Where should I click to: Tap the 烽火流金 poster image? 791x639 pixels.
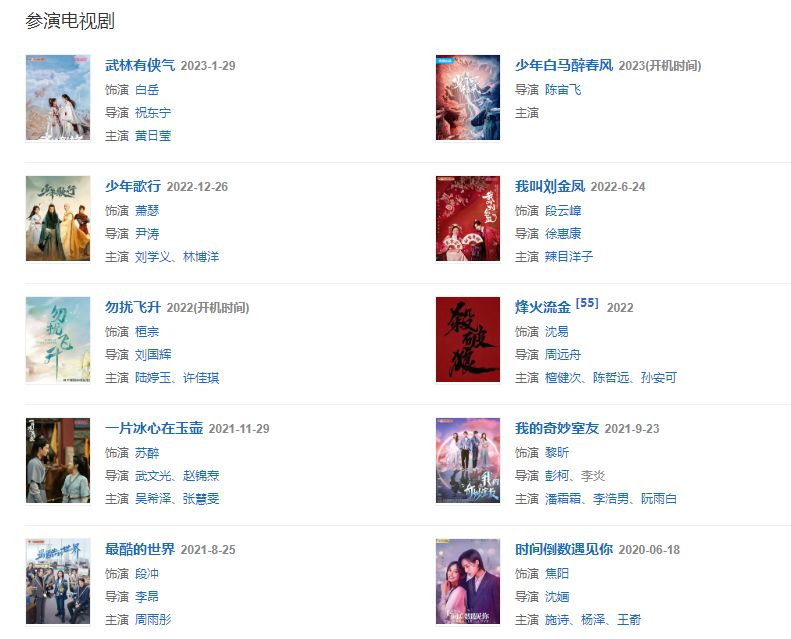(x=467, y=339)
